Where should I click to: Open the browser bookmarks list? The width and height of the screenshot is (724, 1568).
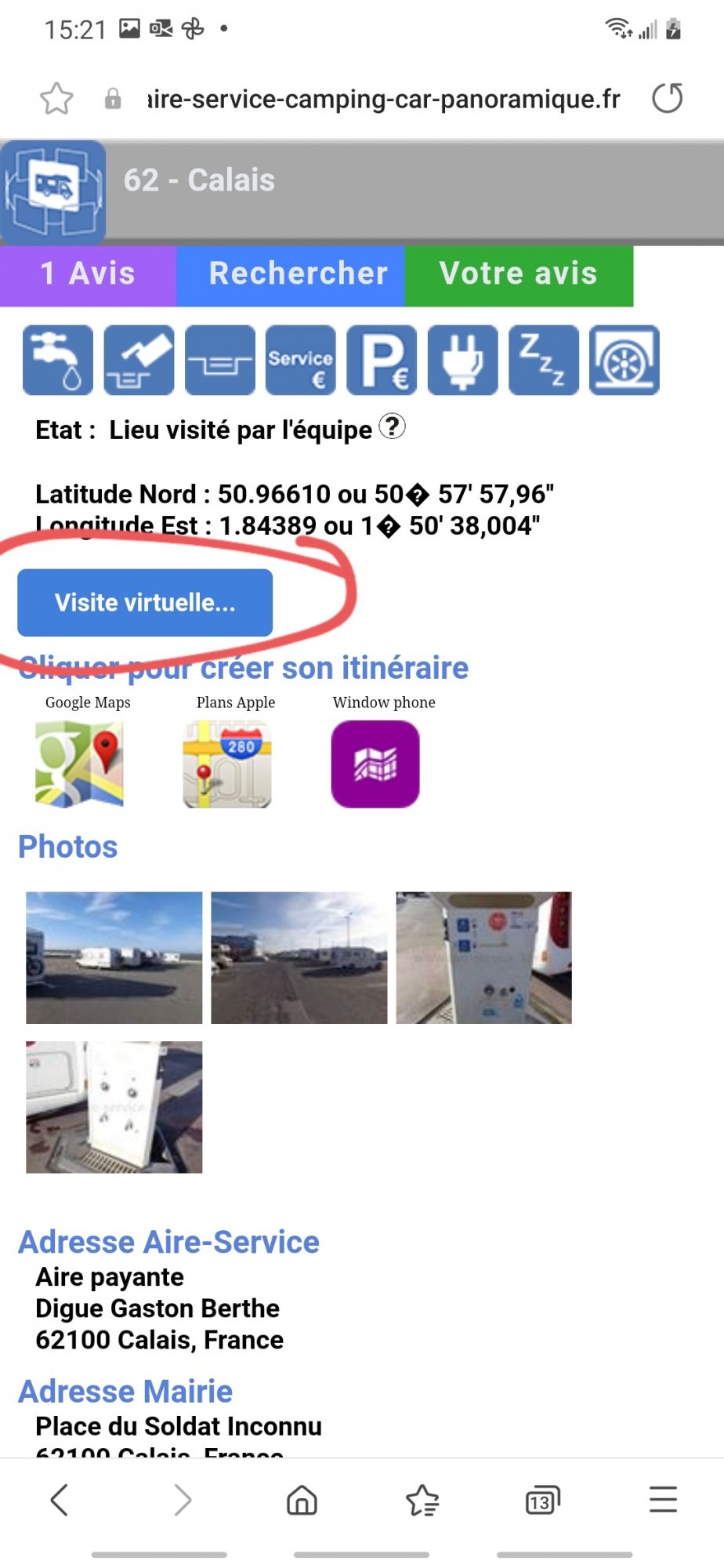click(422, 1500)
